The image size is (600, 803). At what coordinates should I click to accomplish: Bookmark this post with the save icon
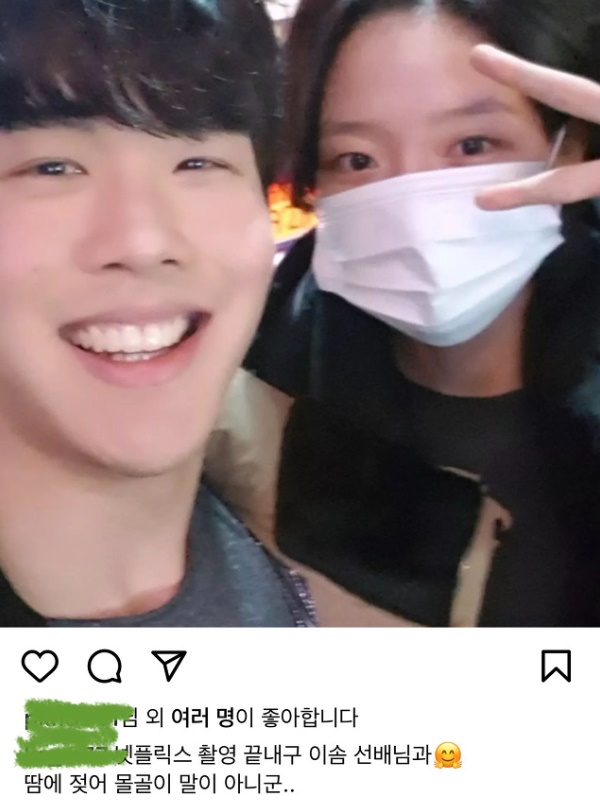click(556, 666)
